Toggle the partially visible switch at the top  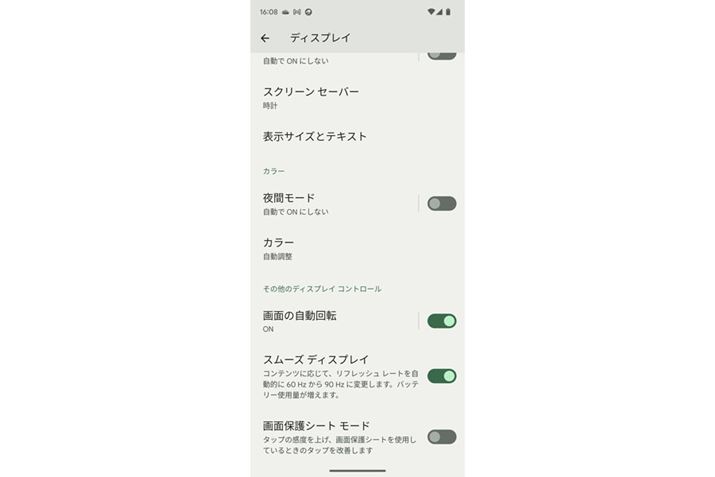pyautogui.click(x=441, y=55)
